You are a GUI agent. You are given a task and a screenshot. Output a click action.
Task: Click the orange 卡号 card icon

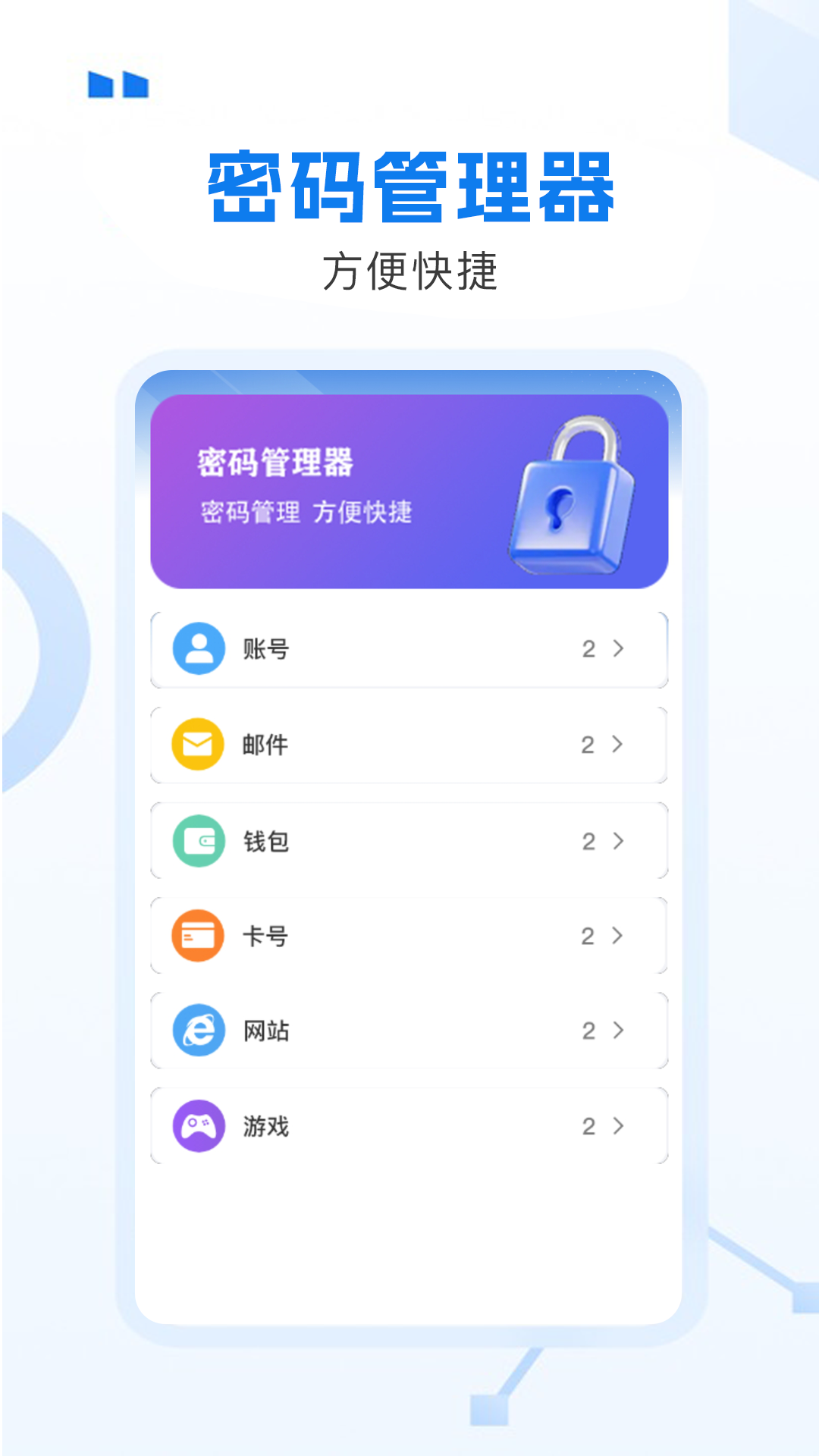point(199,935)
